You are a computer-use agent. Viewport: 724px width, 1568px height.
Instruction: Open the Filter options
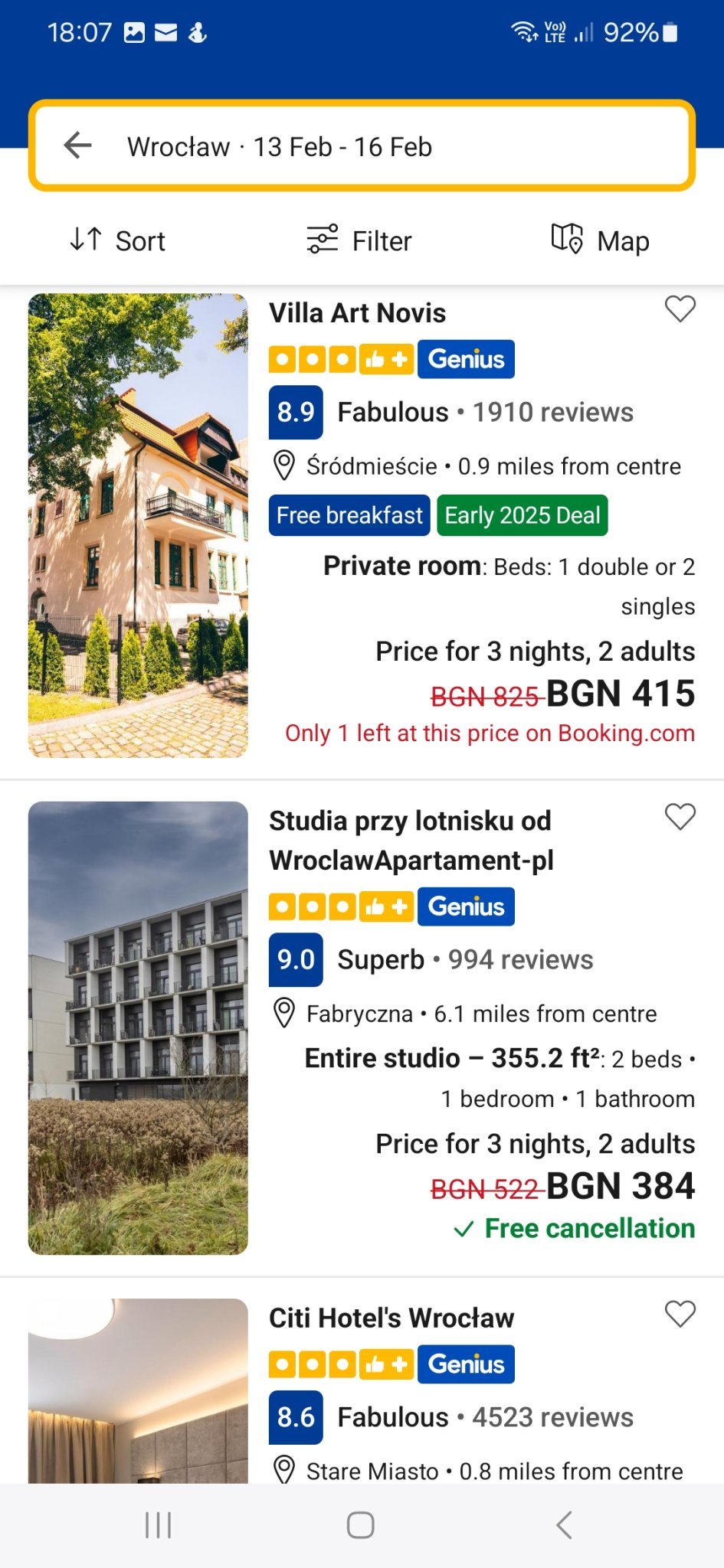pos(359,240)
